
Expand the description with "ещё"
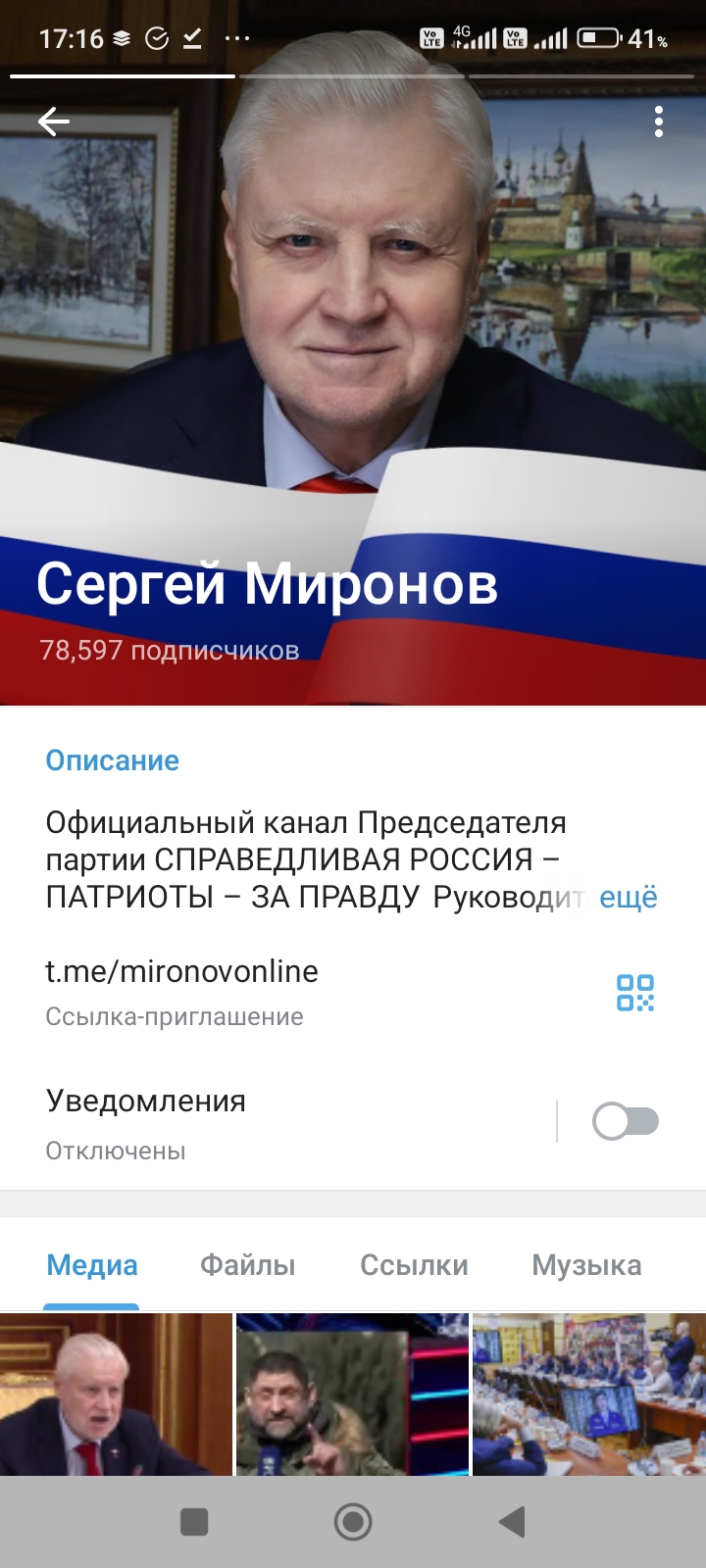pos(629,897)
